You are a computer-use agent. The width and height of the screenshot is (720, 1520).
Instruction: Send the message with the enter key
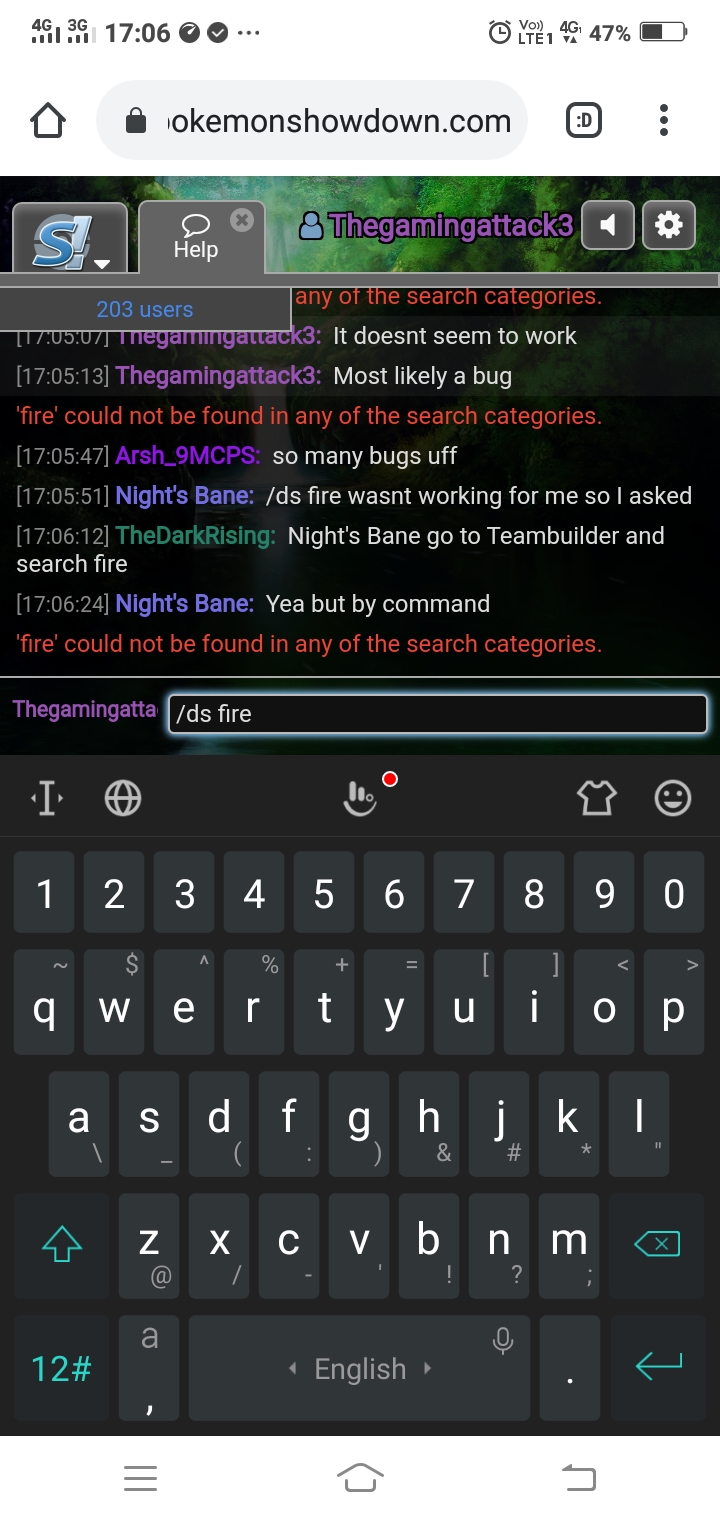[658, 1367]
